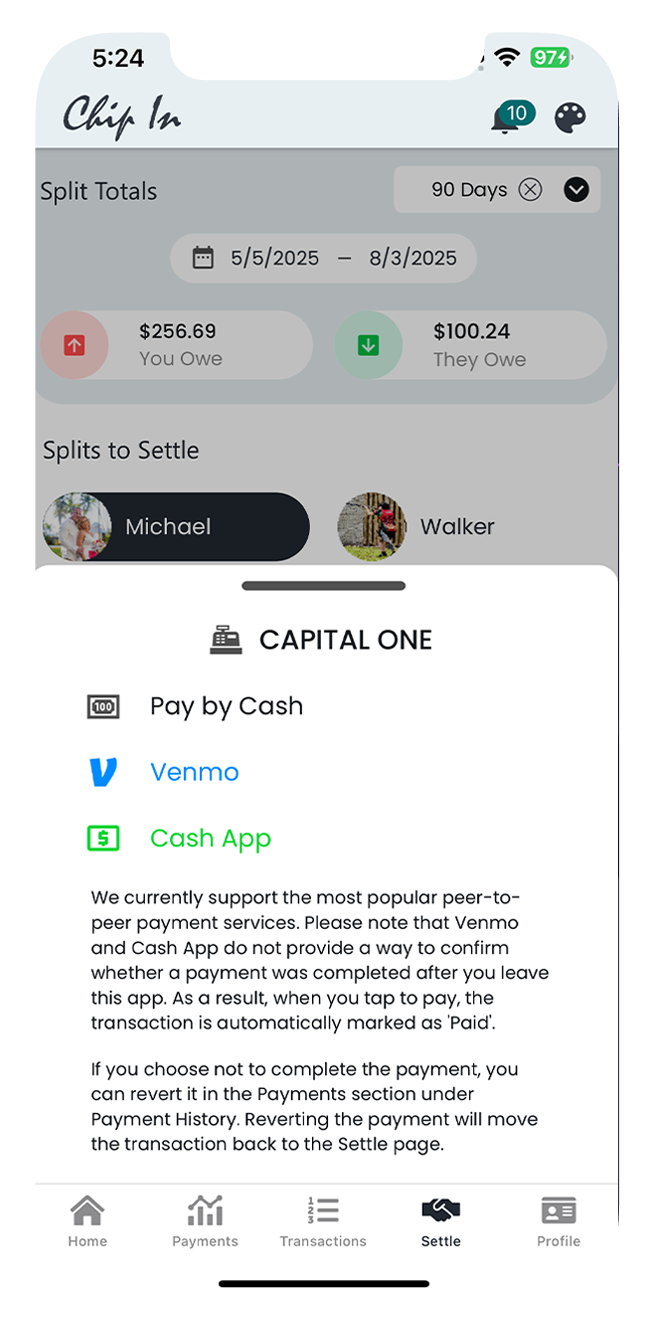
Task: Expand the 90 Days range dropdown
Action: point(576,189)
